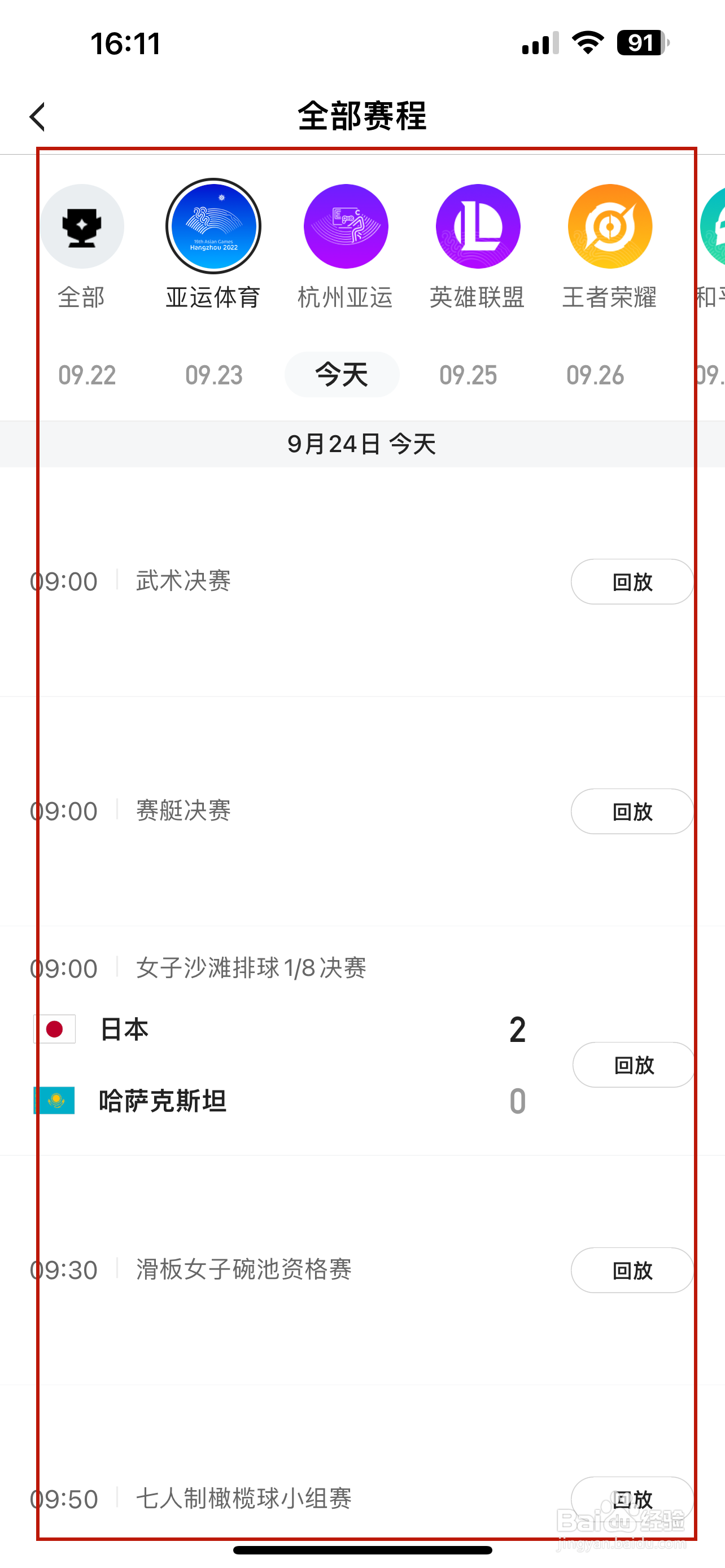The image size is (725, 1568).
Task: Select the 今天 date tab
Action: click(x=342, y=374)
